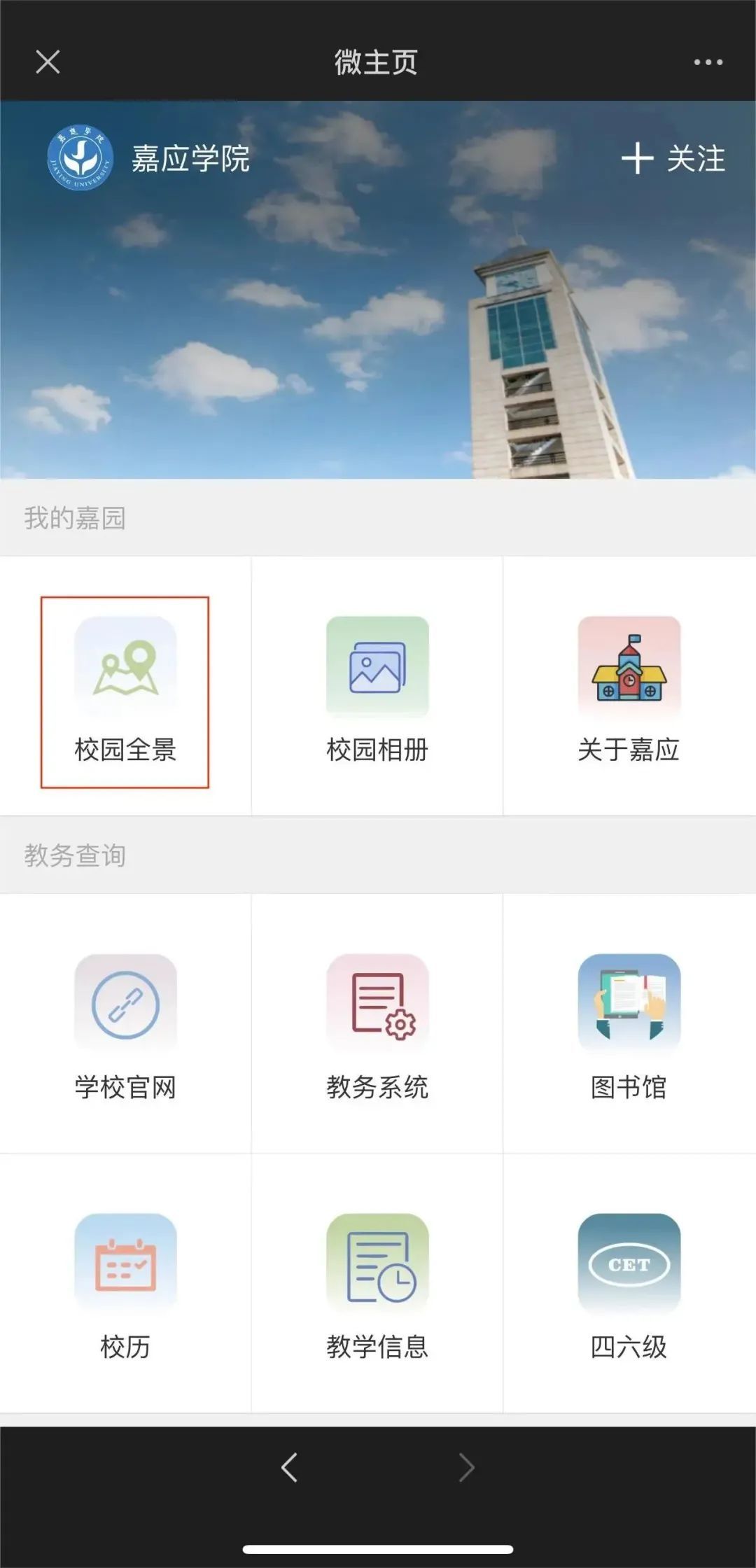Open 校园全景 campus panorama
This screenshot has width=756, height=1568.
(x=125, y=690)
